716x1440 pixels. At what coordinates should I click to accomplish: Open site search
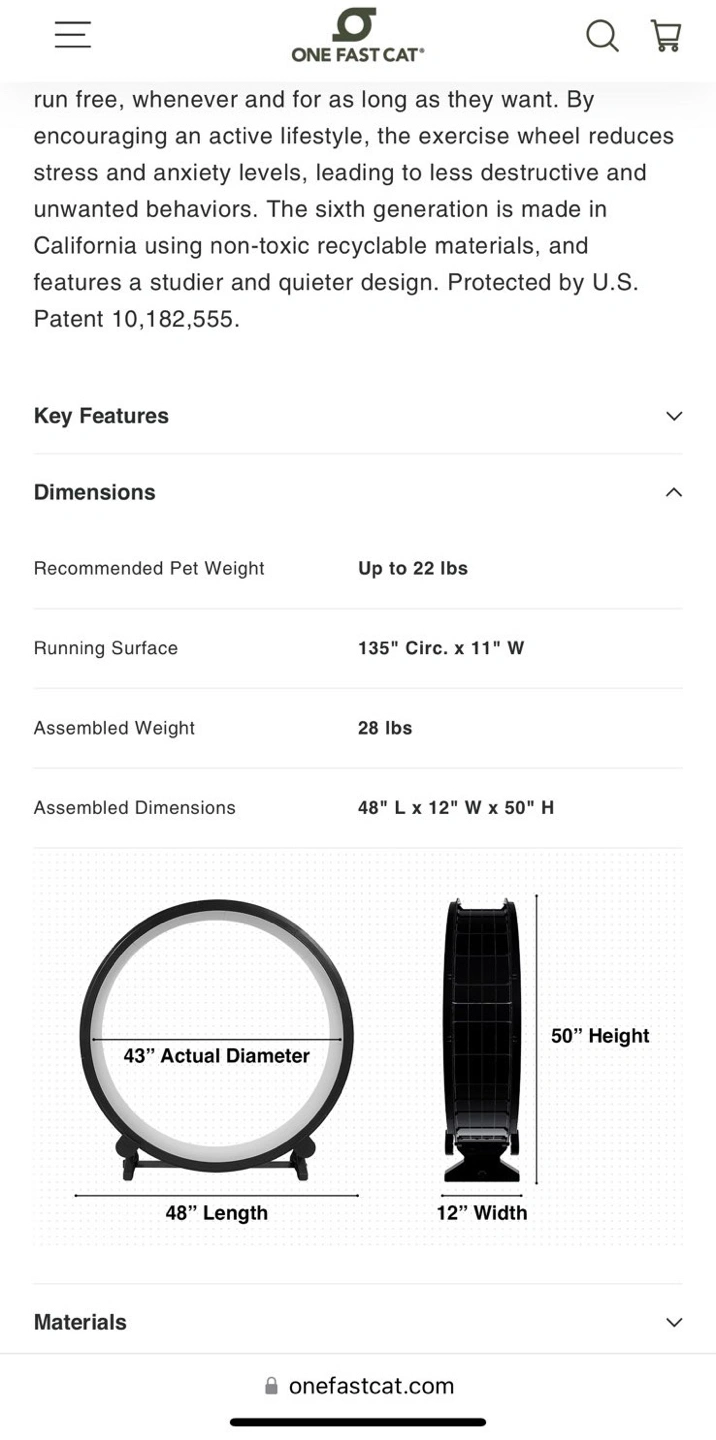601,36
